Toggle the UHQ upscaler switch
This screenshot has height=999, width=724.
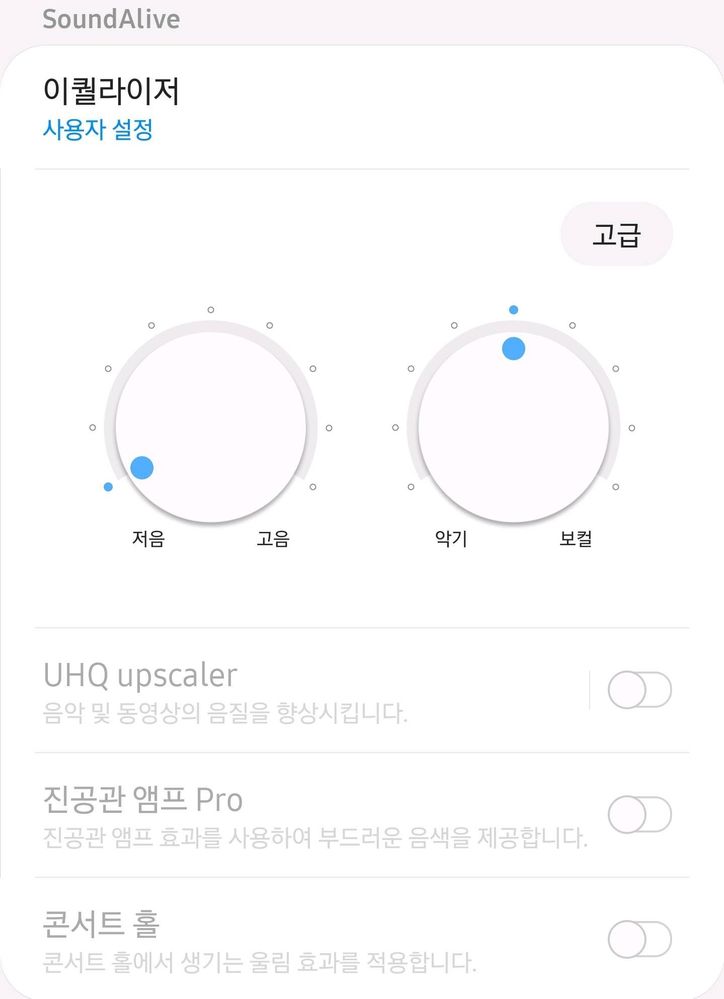(x=639, y=690)
